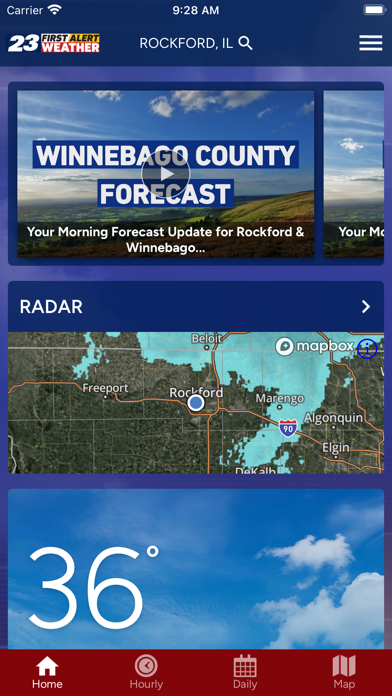
Task: Play the Winnebago County Forecast video
Action: point(166,174)
